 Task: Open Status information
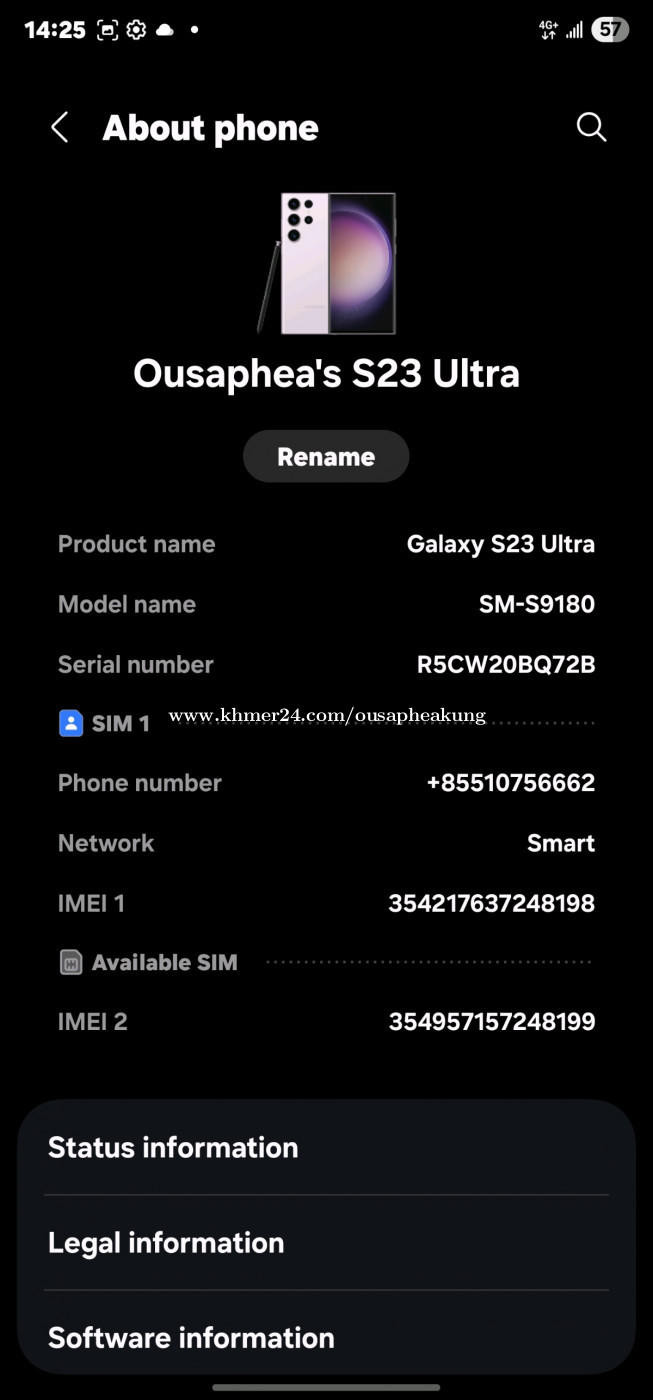(326, 1147)
